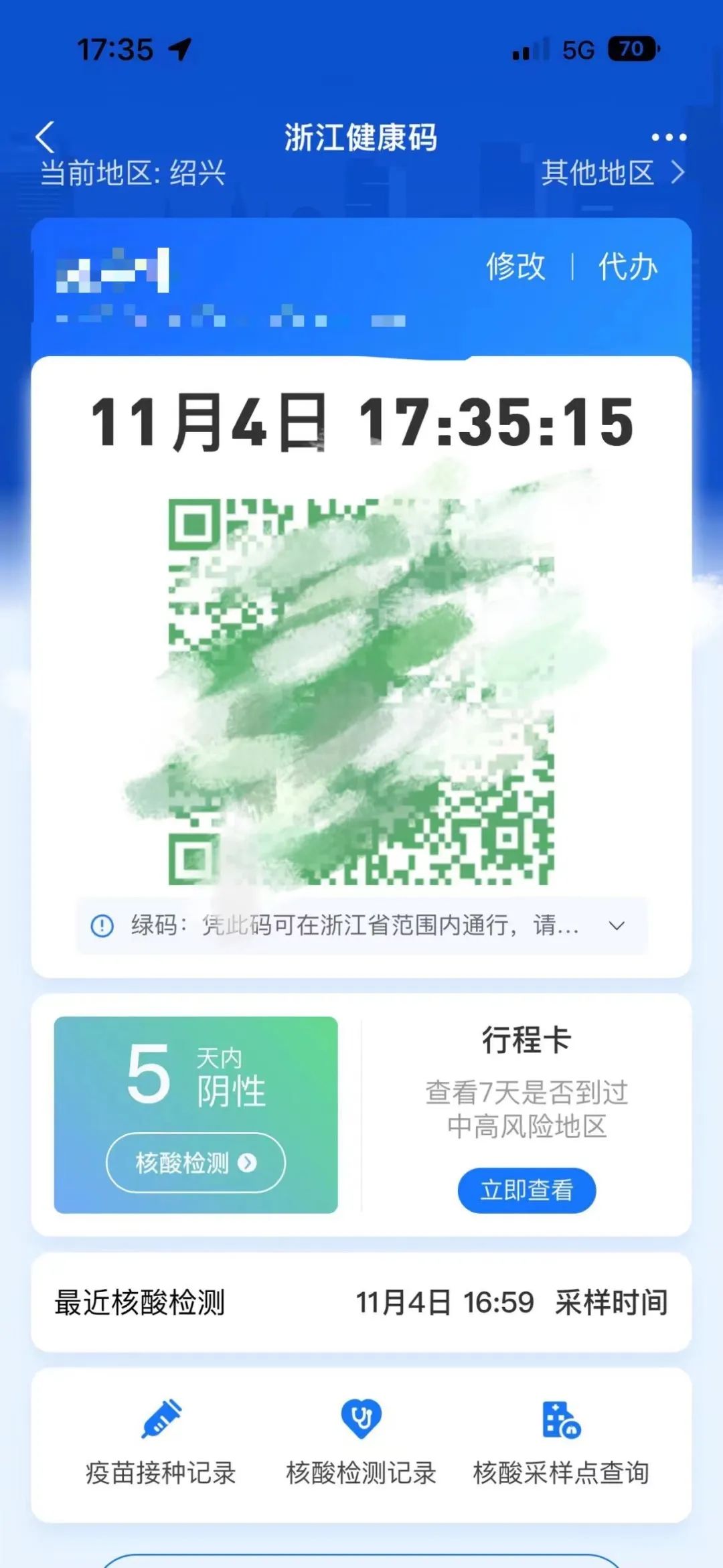This screenshot has width=723, height=1568.
Task: Expand the 绿码 notice with the chevron
Action: click(617, 926)
